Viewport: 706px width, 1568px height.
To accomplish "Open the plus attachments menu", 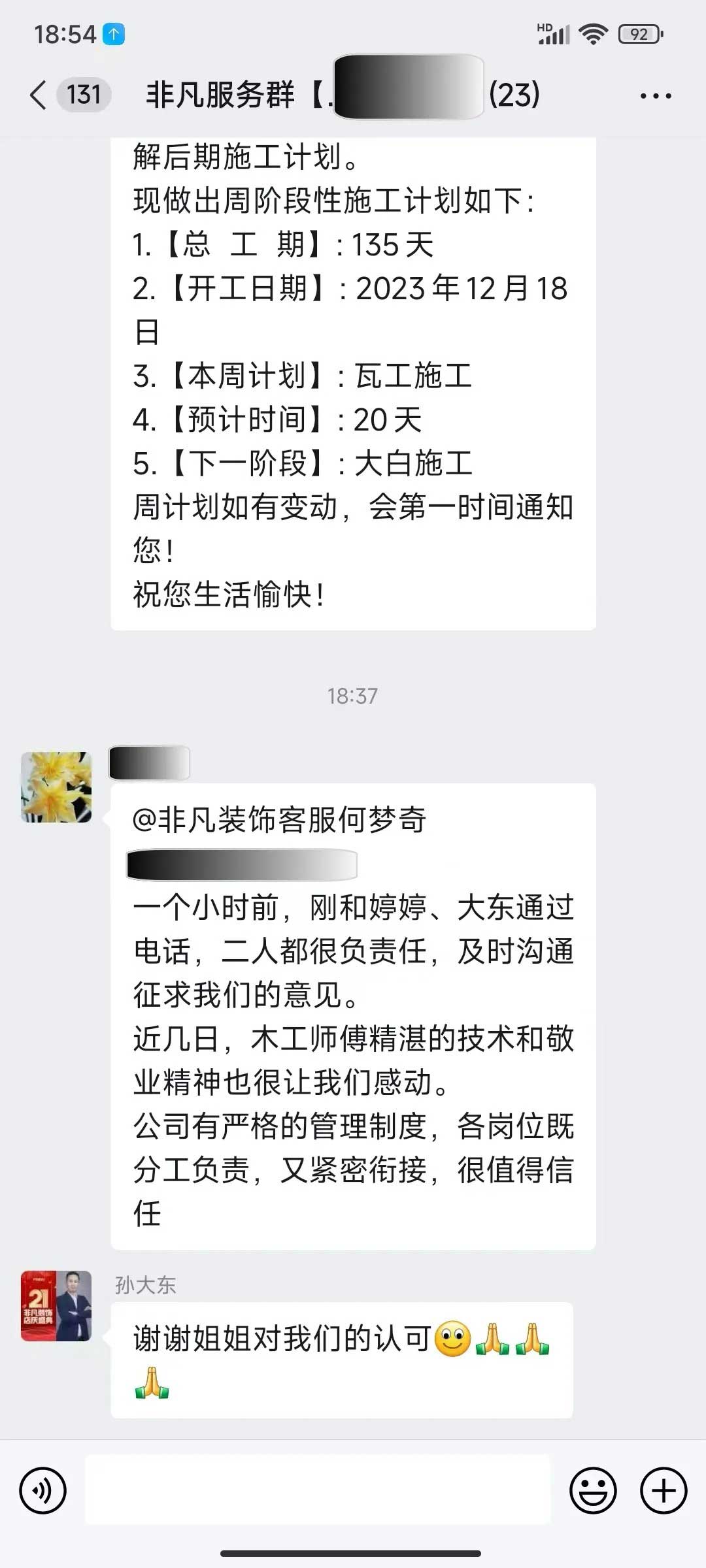I will coord(663,1490).
